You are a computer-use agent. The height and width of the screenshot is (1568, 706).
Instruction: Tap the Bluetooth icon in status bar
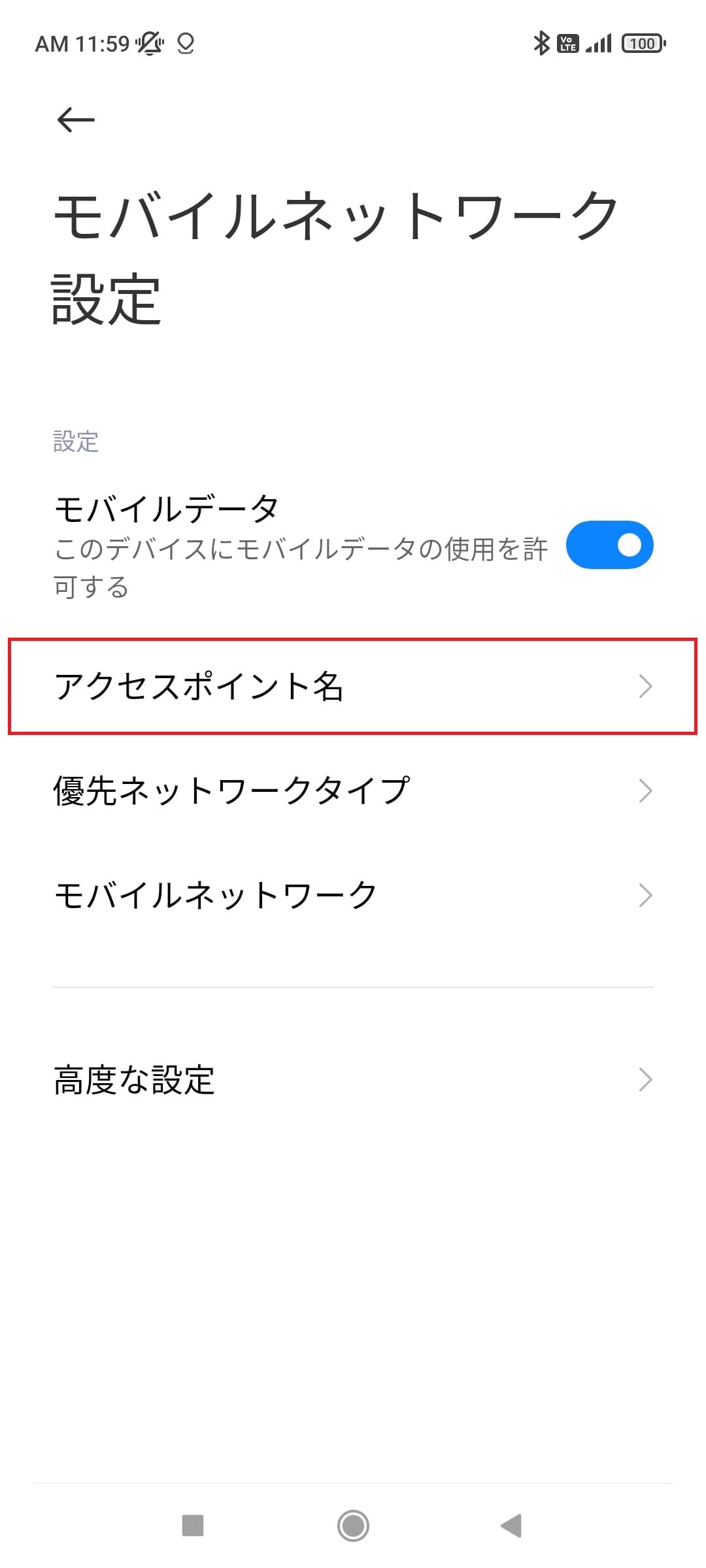coord(540,43)
